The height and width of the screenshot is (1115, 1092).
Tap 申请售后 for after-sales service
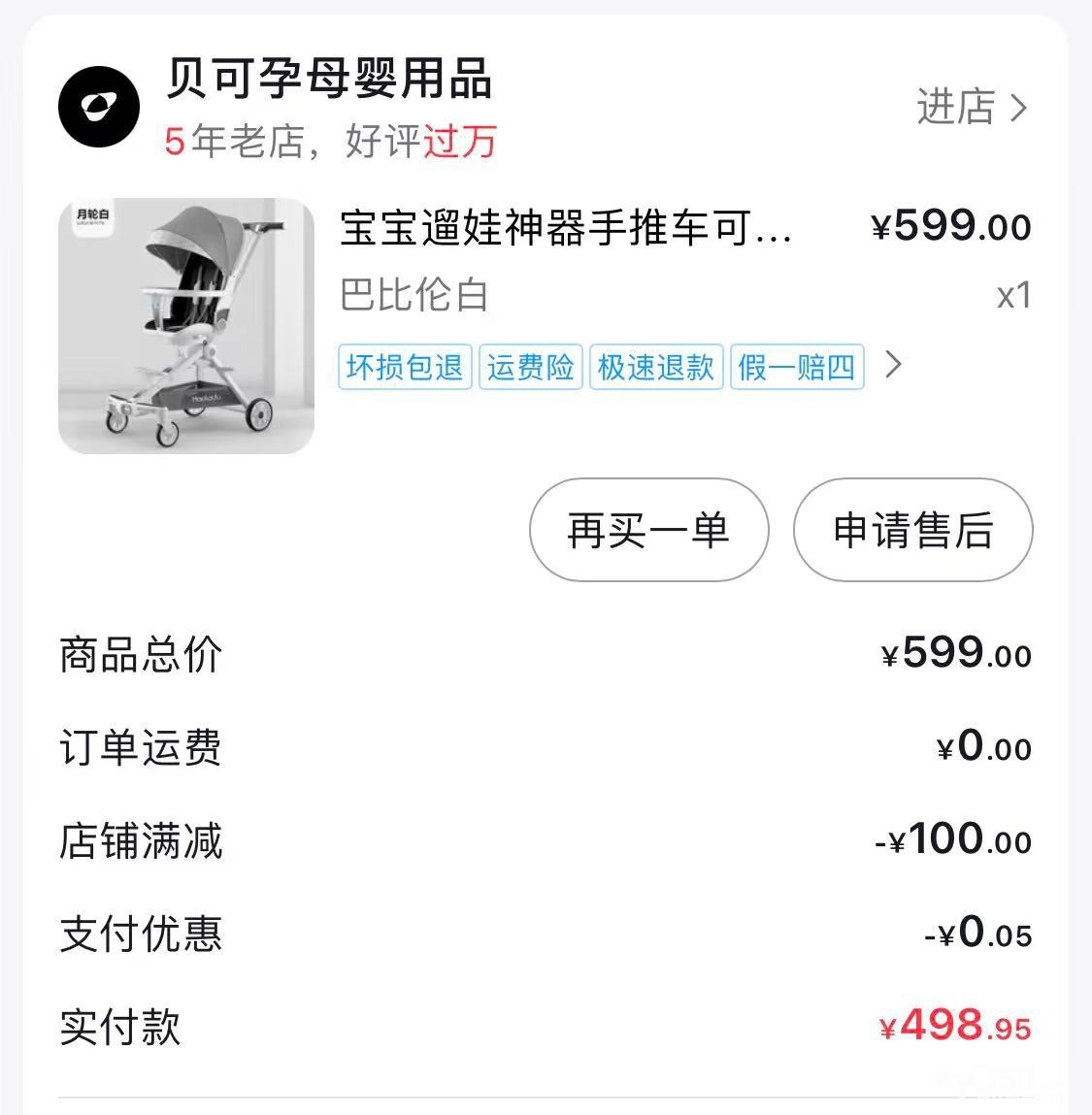click(912, 530)
